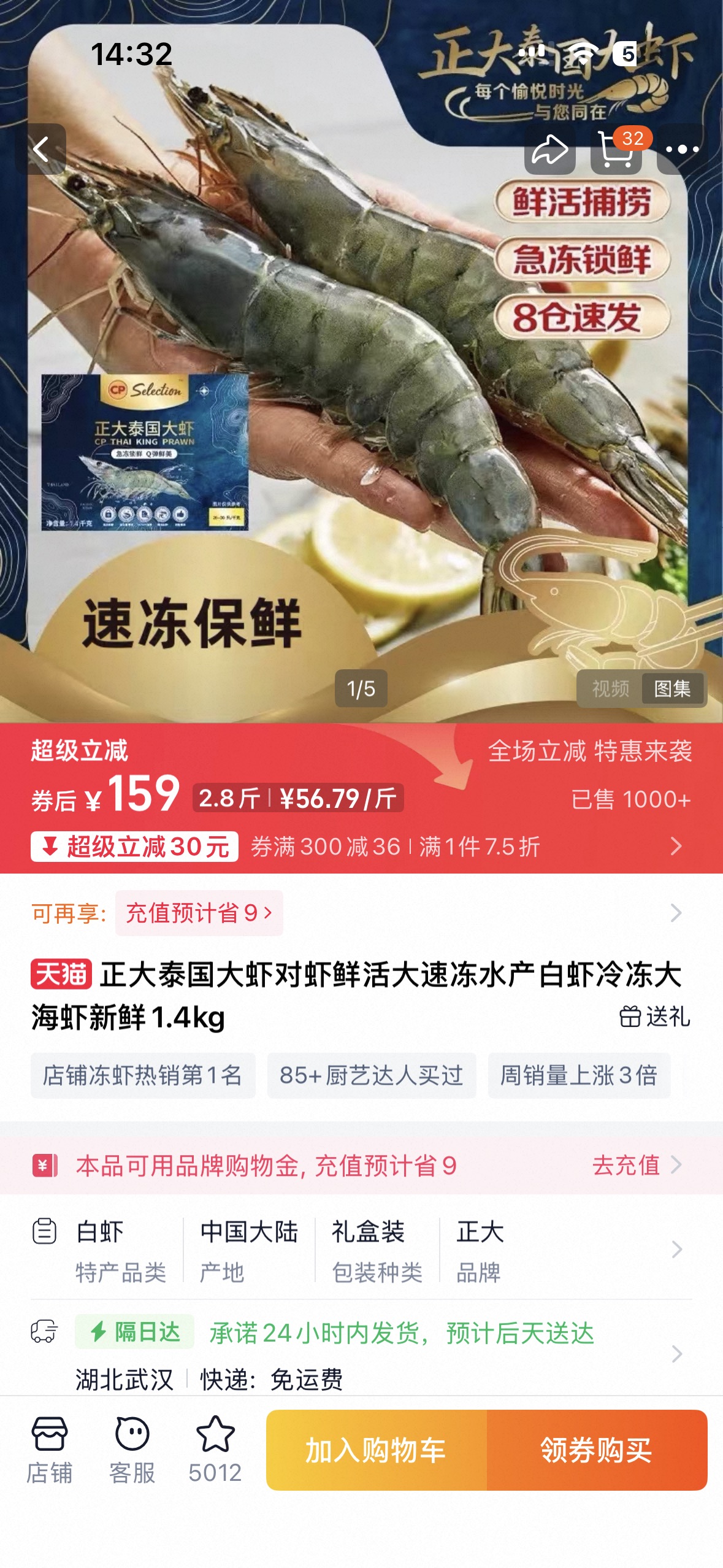Tap 领券购买 to buy with coupon

click(x=597, y=1450)
